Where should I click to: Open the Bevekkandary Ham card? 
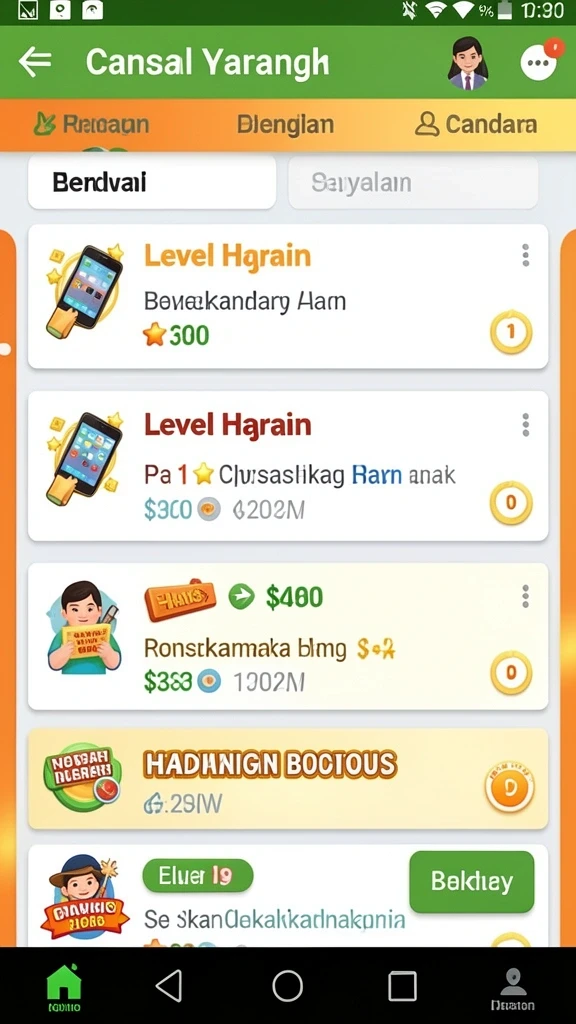[288, 296]
